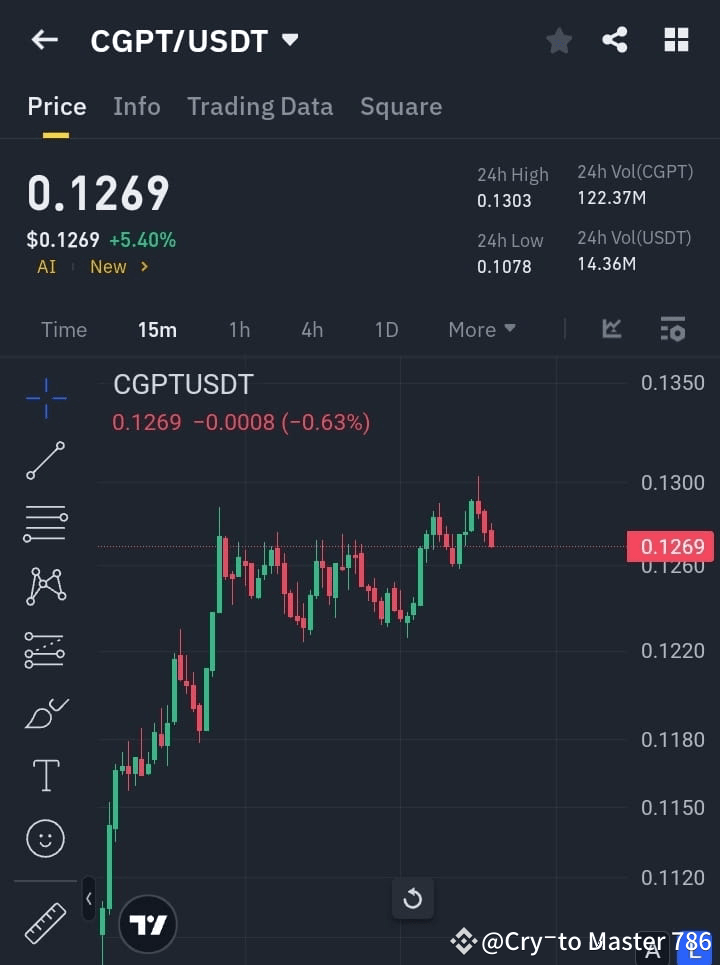Click the TradingView logo on the chart

point(148,923)
